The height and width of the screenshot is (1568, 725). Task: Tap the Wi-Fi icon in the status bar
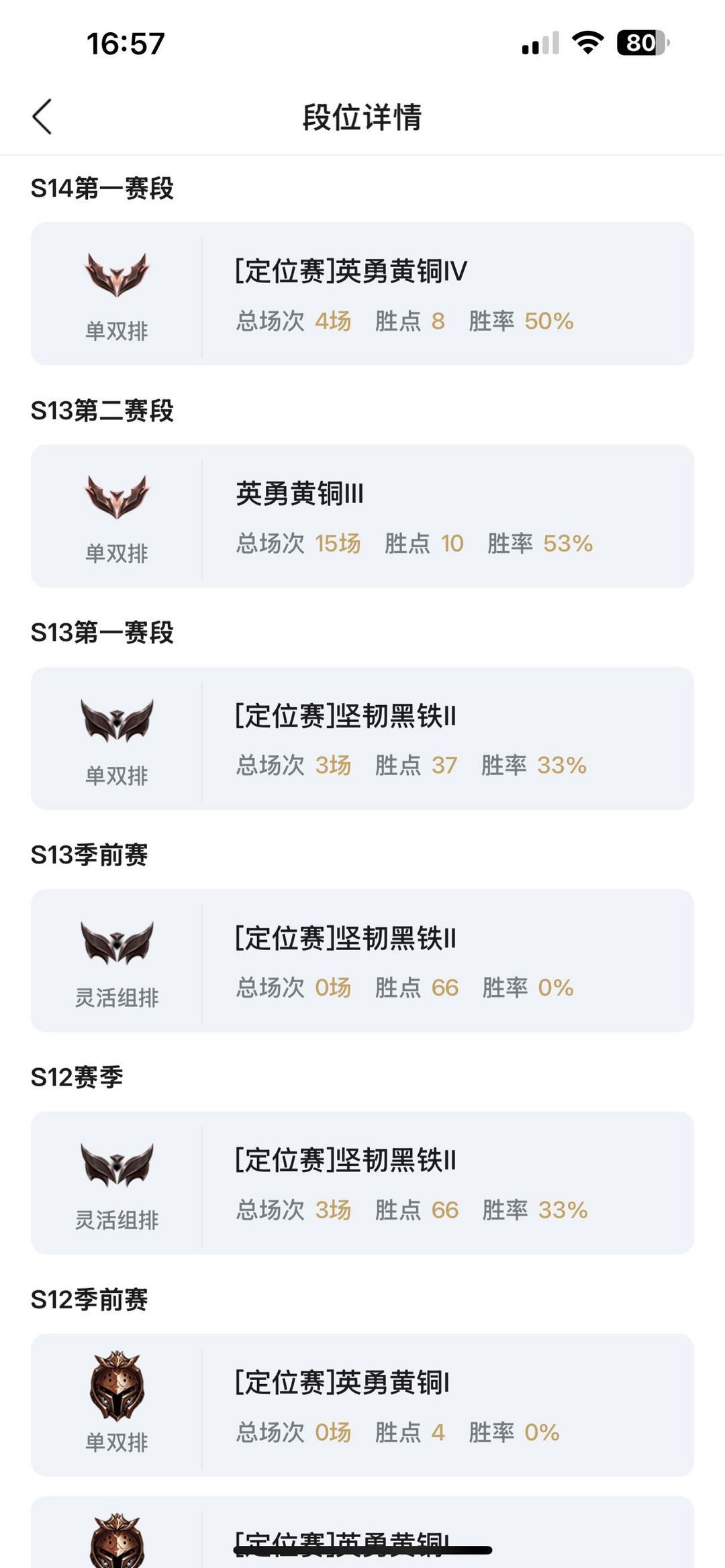pyautogui.click(x=587, y=42)
